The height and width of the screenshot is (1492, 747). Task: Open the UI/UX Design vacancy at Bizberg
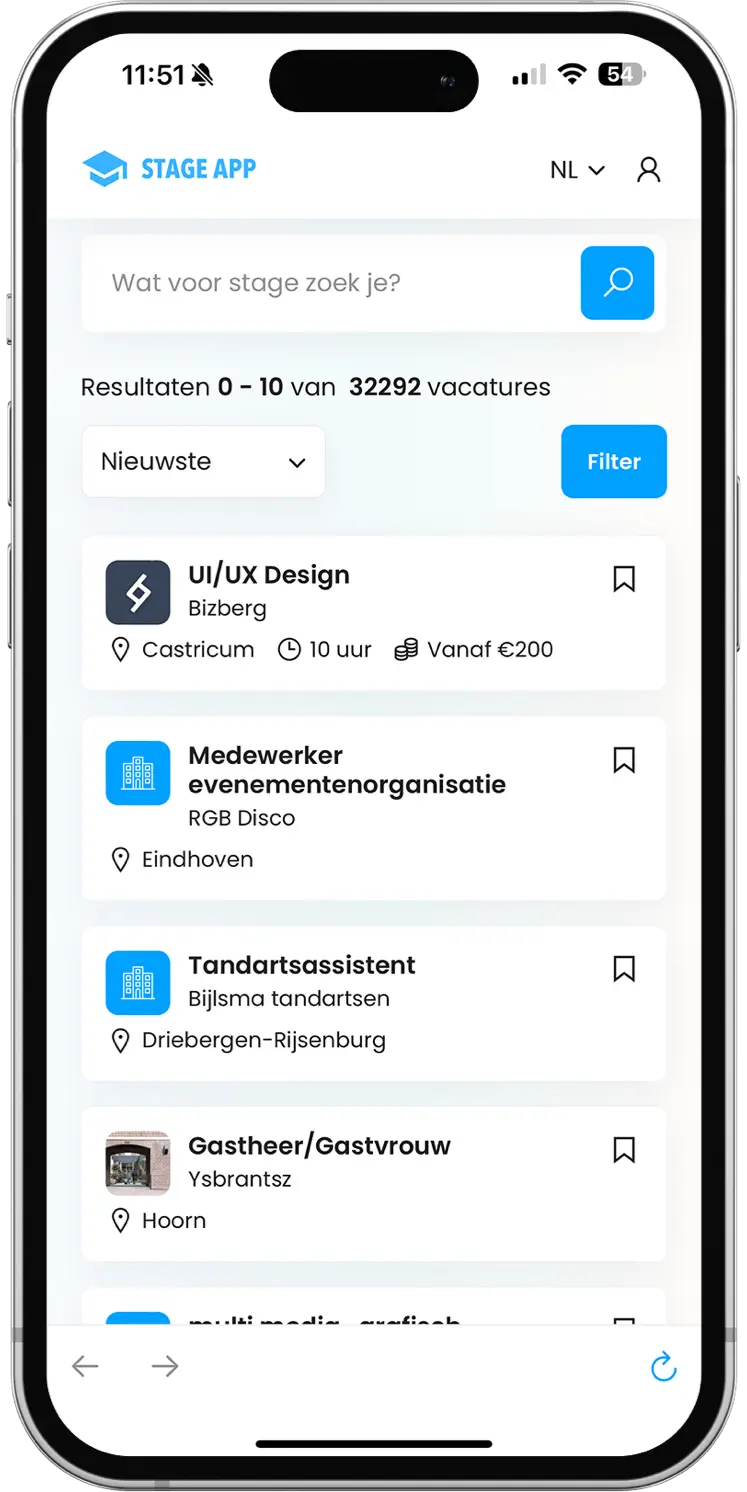(269, 575)
